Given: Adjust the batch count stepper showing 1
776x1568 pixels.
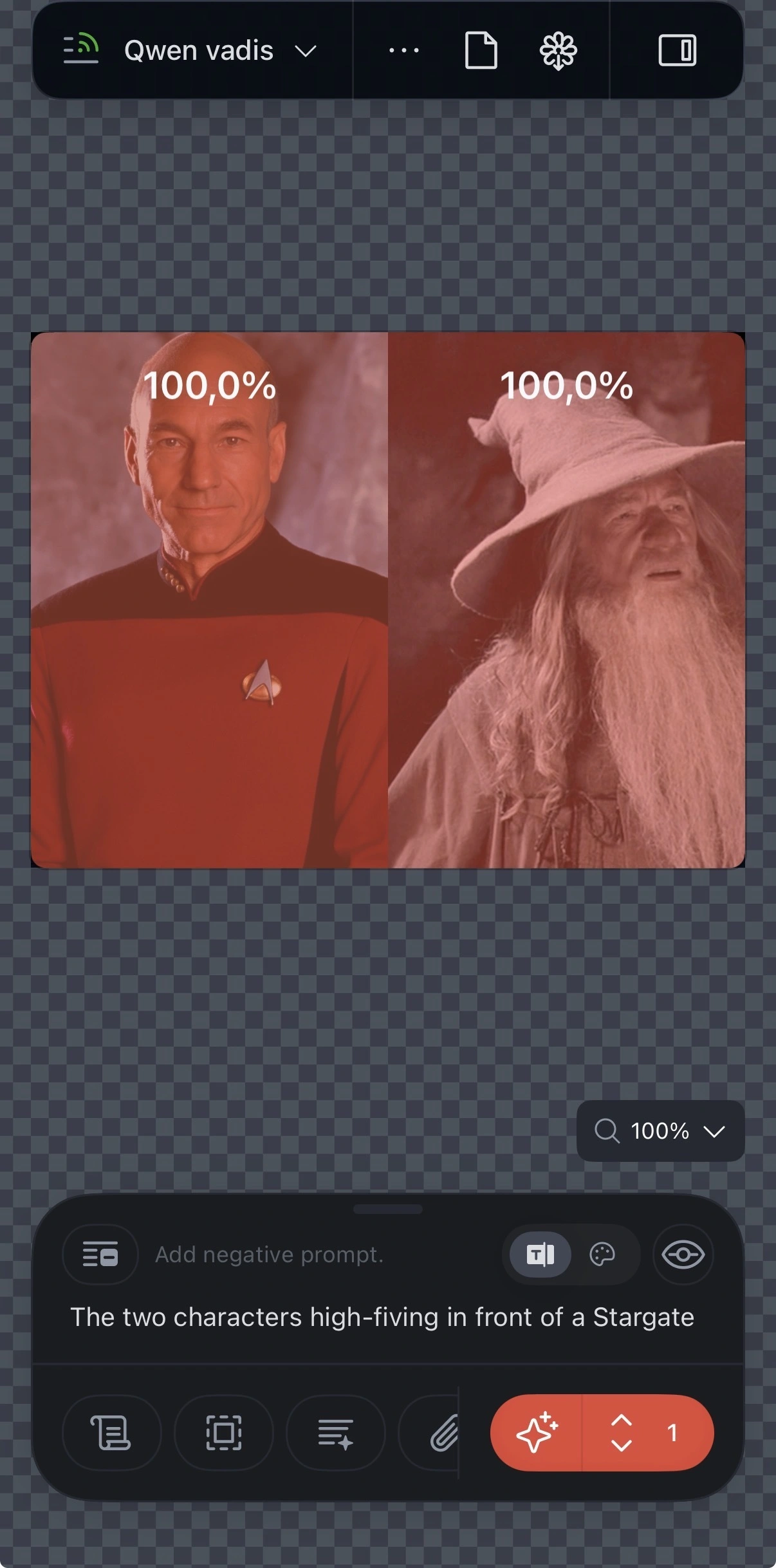Looking at the screenshot, I should point(647,1432).
